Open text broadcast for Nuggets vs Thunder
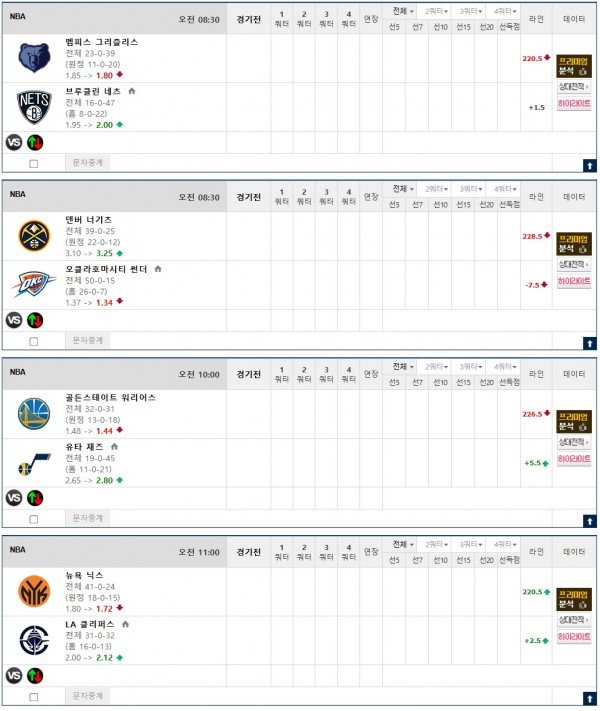Viewport: 600px width, 711px height. point(89,340)
